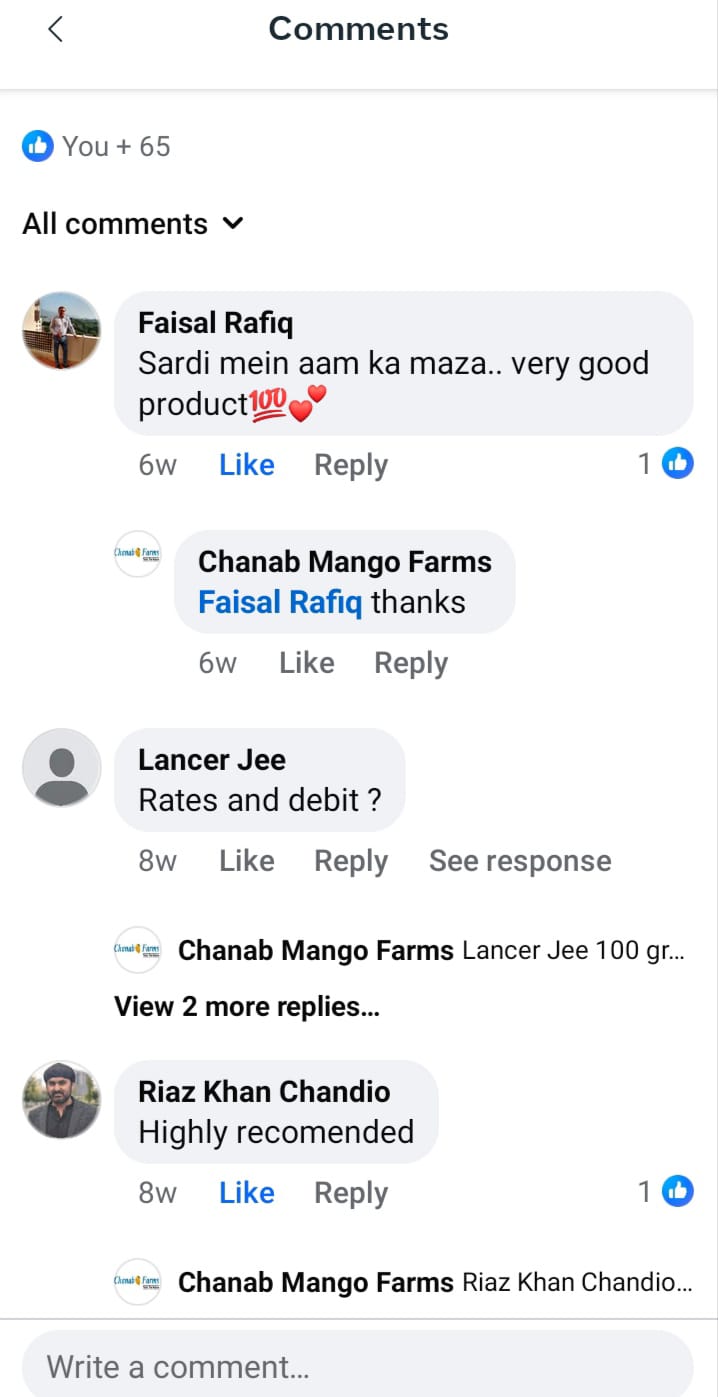Focus the Write a comment field
The width and height of the screenshot is (718, 1397).
click(x=357, y=1366)
